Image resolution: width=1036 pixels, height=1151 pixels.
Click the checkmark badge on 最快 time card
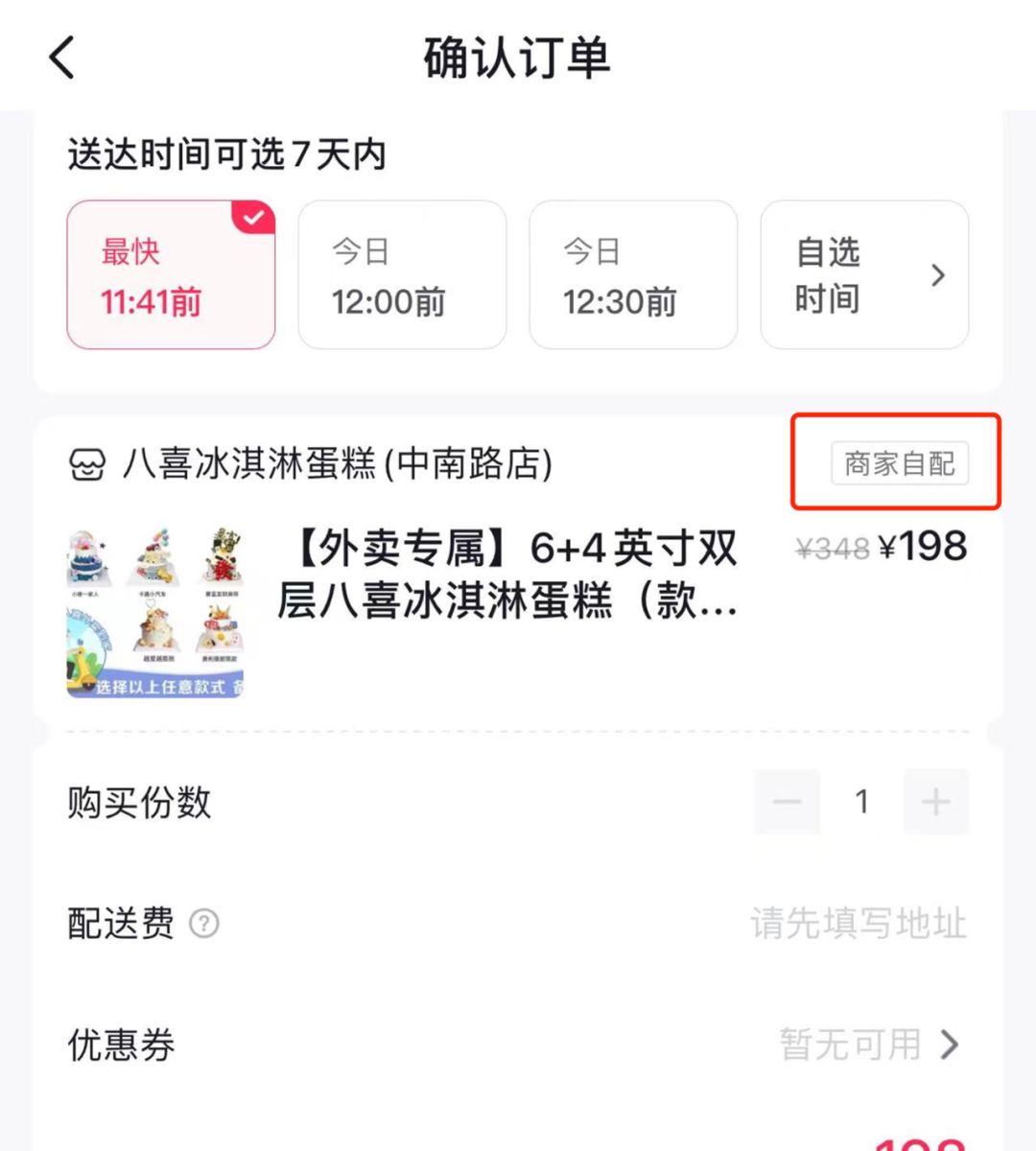coord(253,218)
